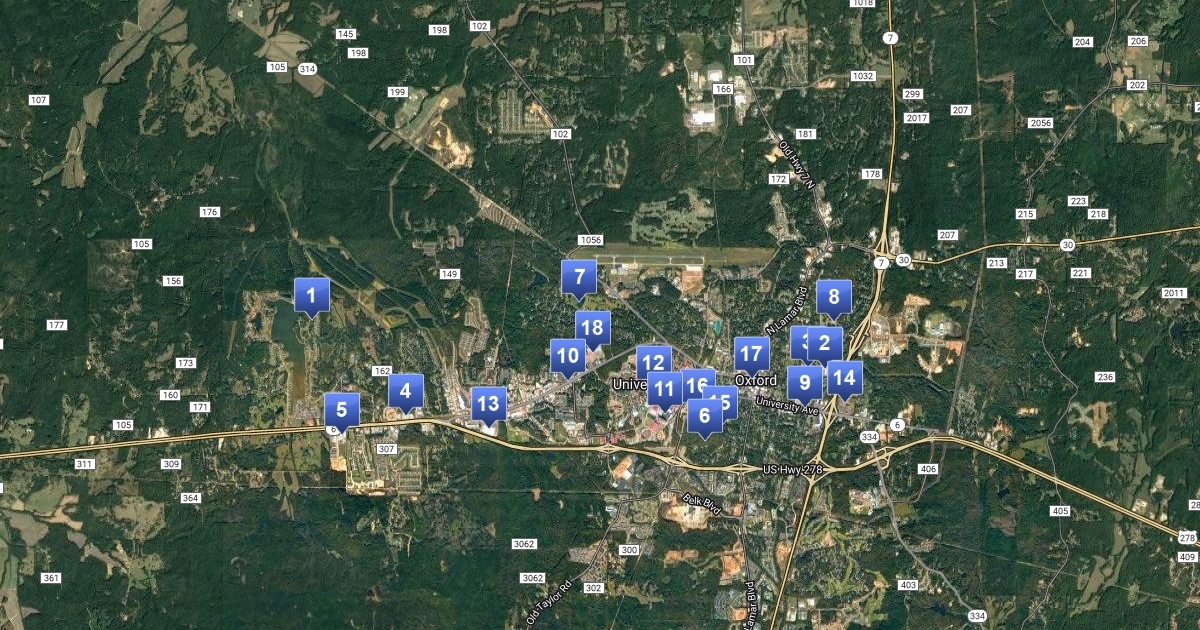This screenshot has width=1200, height=630.
Task: Open map marker number 1
Action: (311, 295)
